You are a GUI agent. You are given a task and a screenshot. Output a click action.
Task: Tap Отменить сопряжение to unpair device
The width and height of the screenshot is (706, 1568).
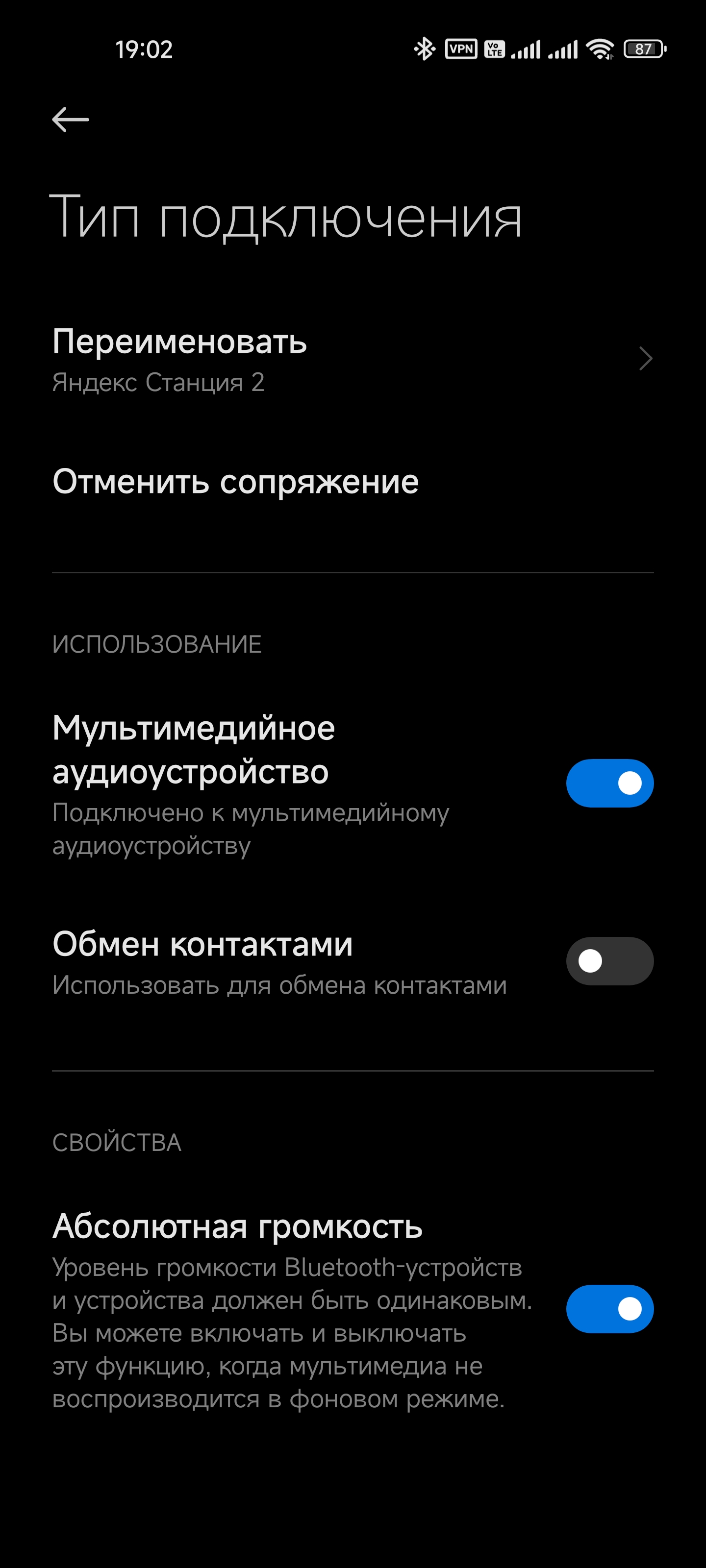tap(236, 482)
